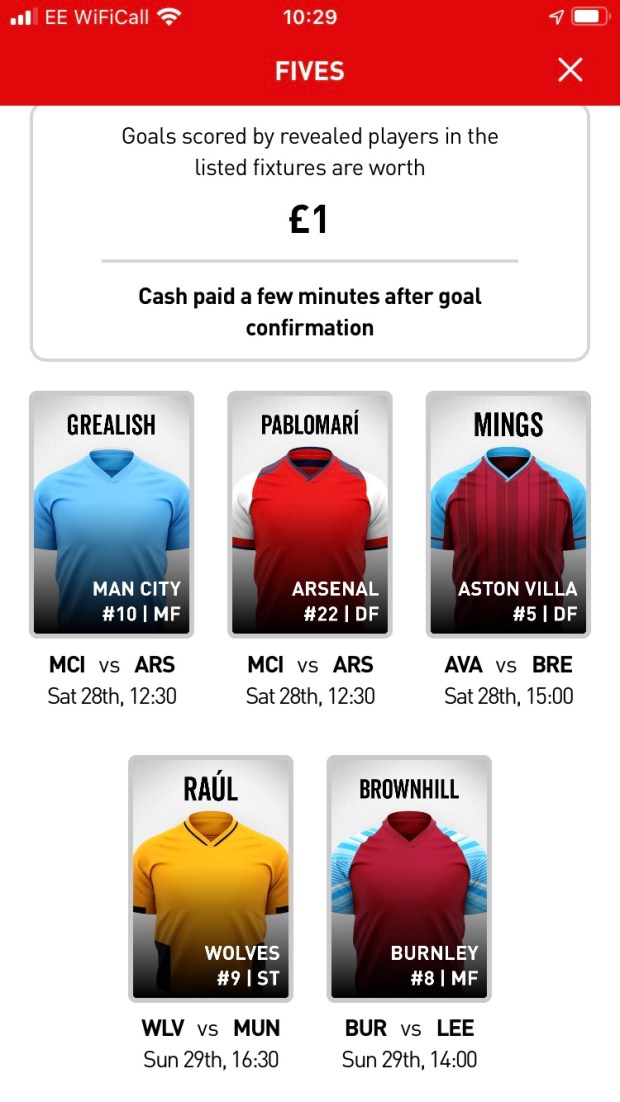Viewport: 620px width, 1102px height.
Task: Open the Pablo Marí player card
Action: tap(310, 514)
